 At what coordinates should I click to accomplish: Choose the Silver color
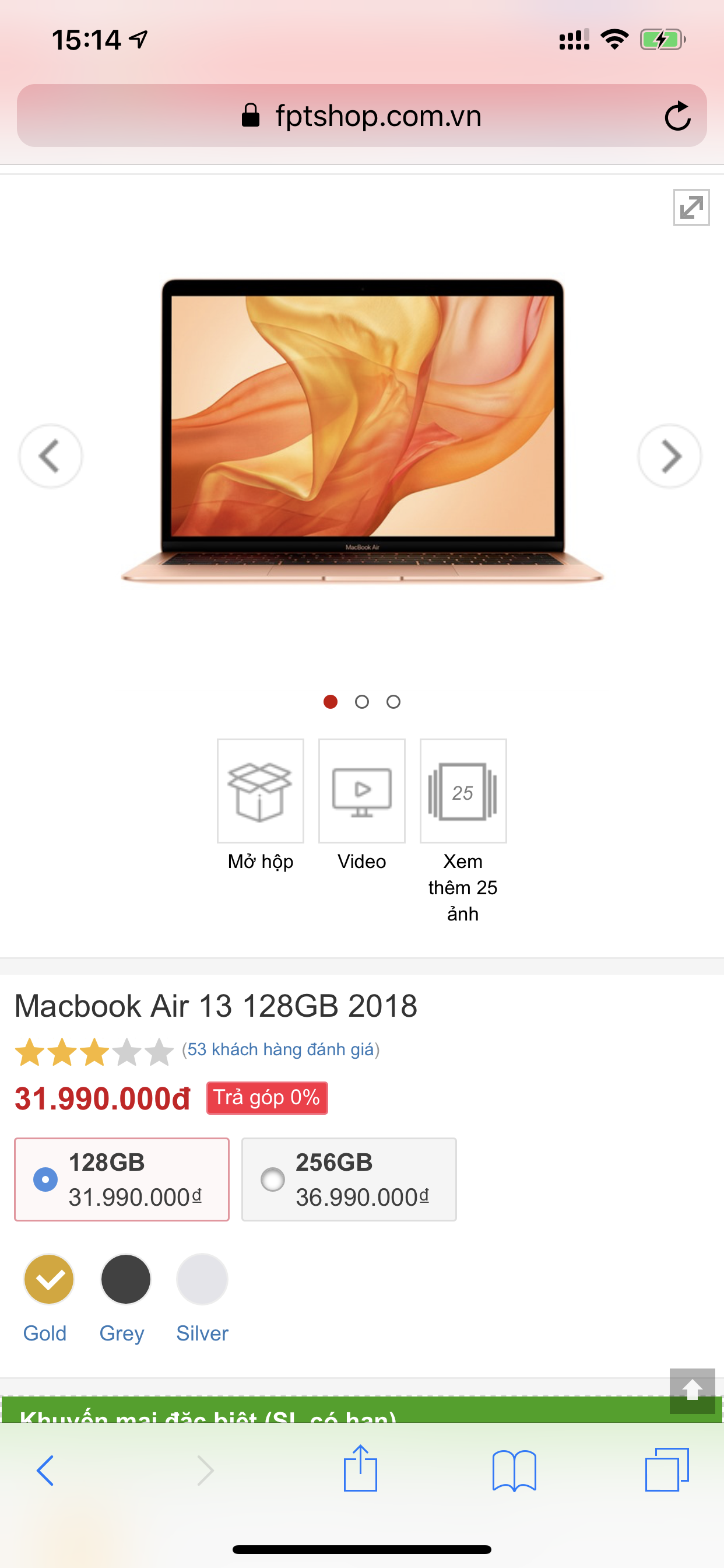[202, 1279]
